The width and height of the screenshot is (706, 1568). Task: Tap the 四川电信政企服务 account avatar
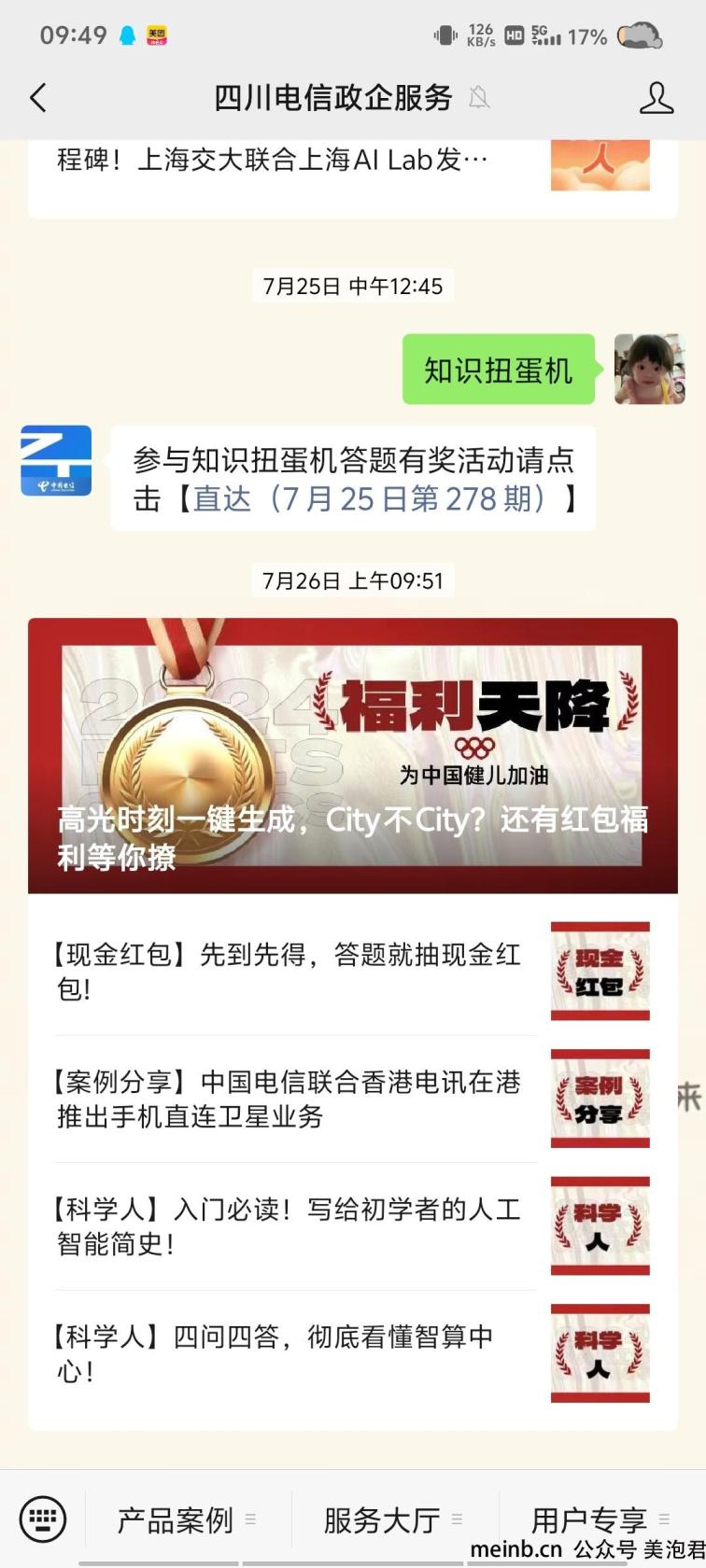56,461
